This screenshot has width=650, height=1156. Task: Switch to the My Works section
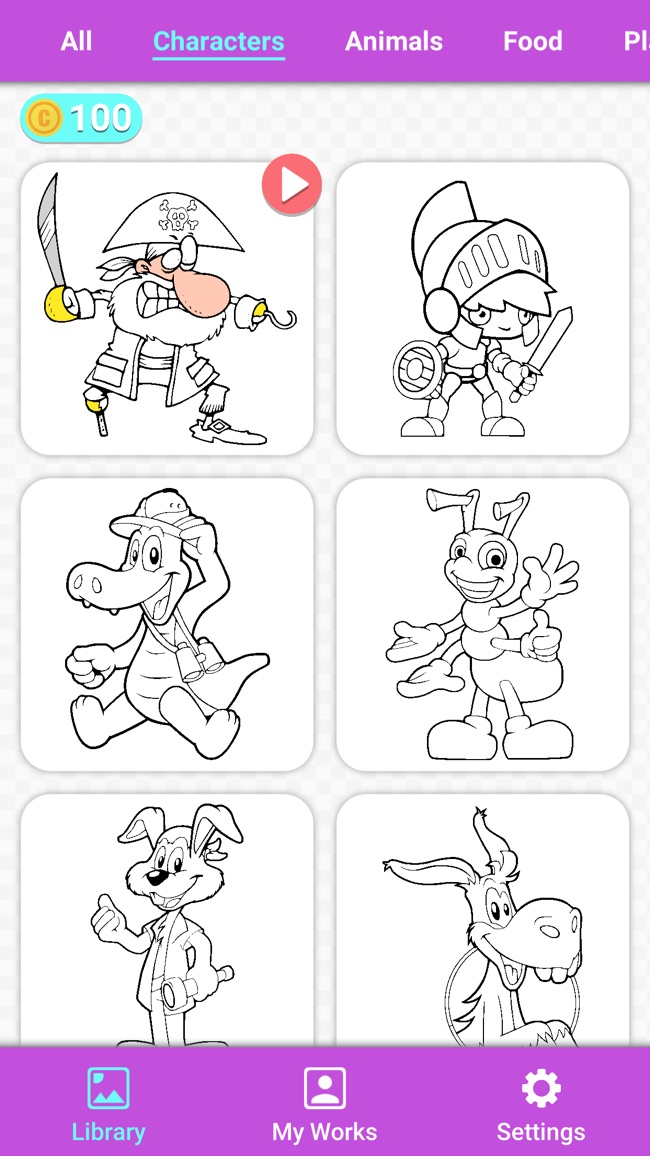click(x=324, y=1104)
